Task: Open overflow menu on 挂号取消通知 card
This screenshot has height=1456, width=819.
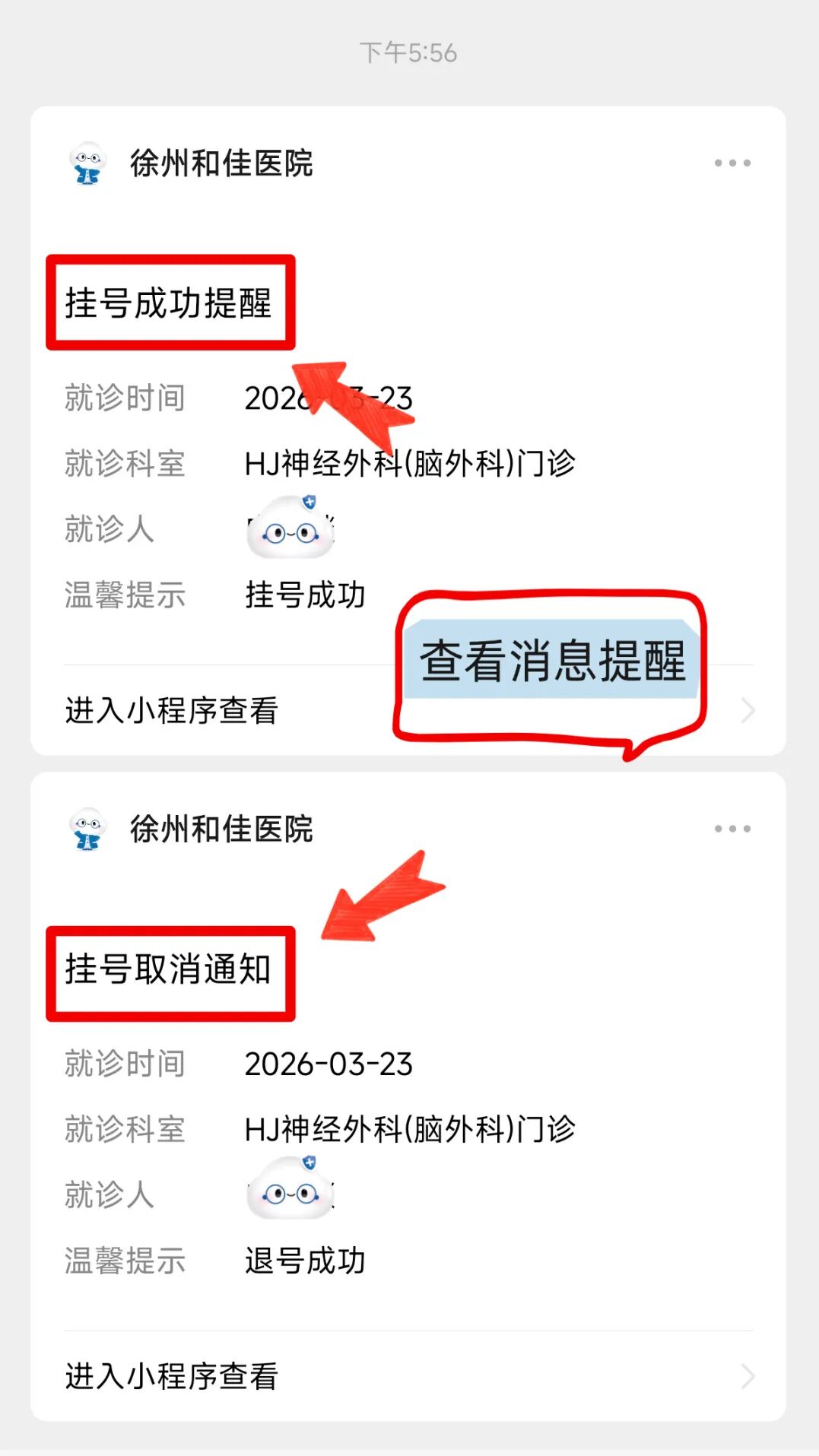Action: click(x=732, y=829)
